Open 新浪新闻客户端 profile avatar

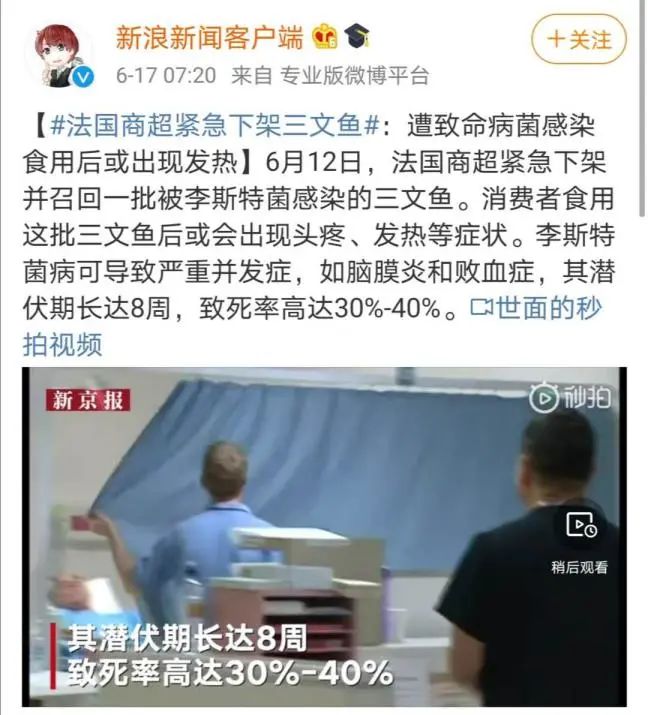[x=58, y=53]
